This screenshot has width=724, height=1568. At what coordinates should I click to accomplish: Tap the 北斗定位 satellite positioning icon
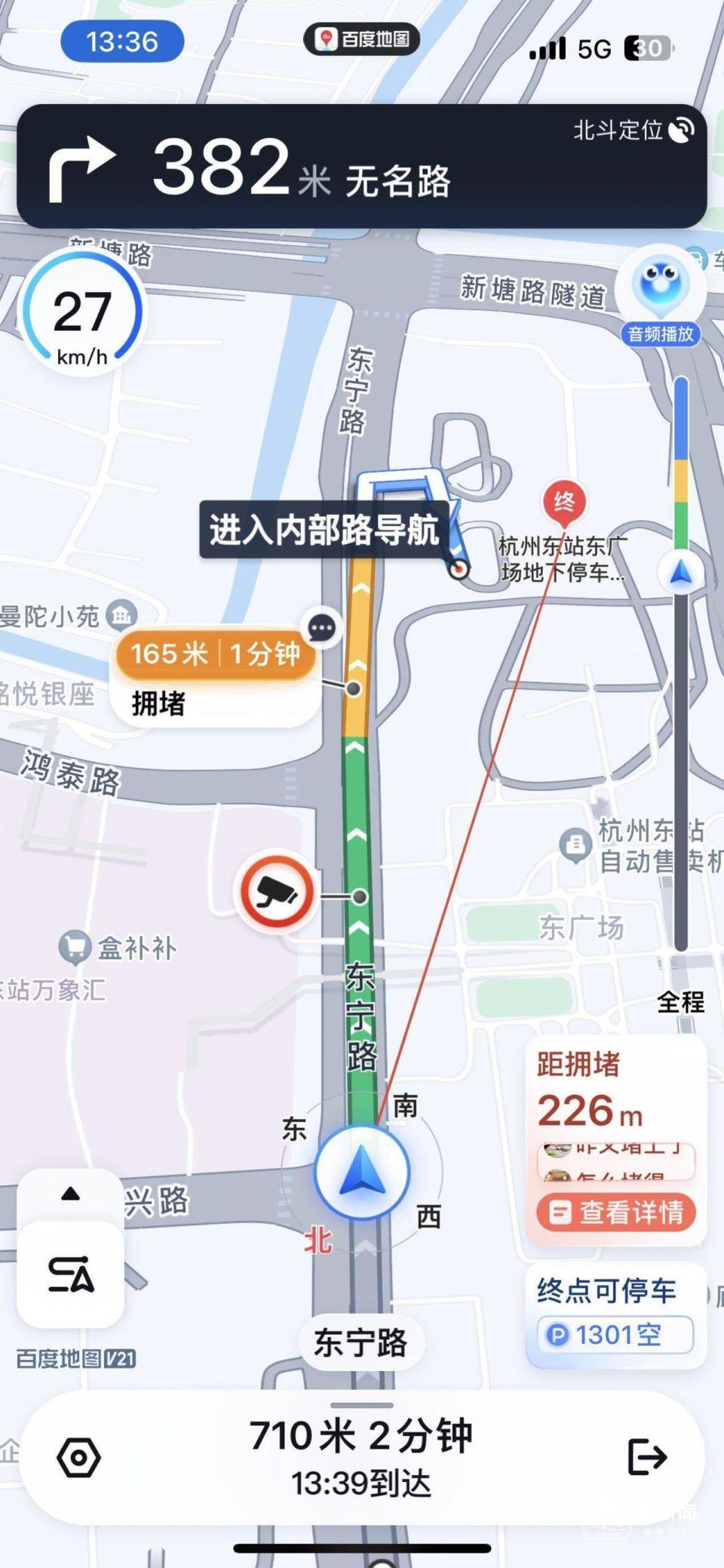[683, 130]
